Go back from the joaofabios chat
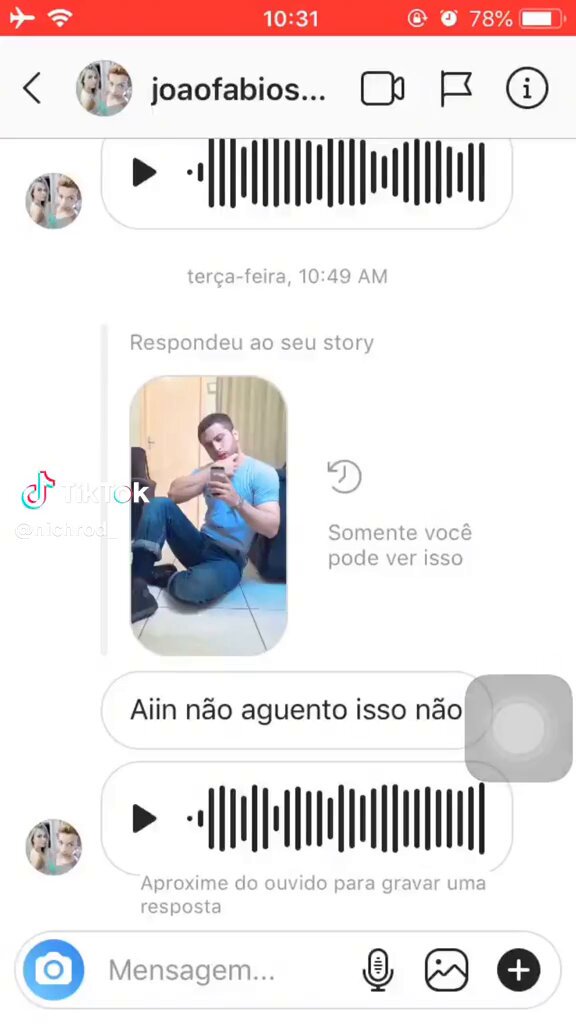This screenshot has width=576, height=1024. point(32,88)
